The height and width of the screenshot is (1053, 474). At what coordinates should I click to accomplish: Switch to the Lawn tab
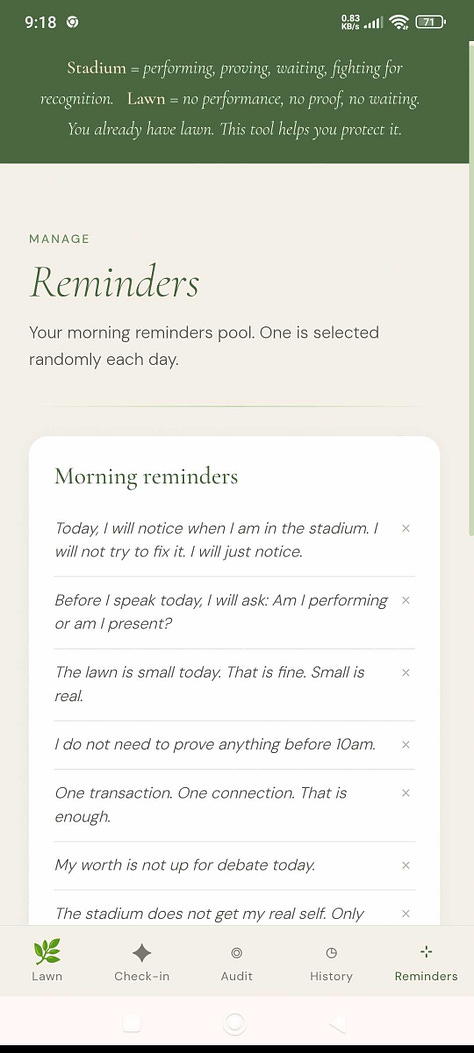tap(47, 961)
